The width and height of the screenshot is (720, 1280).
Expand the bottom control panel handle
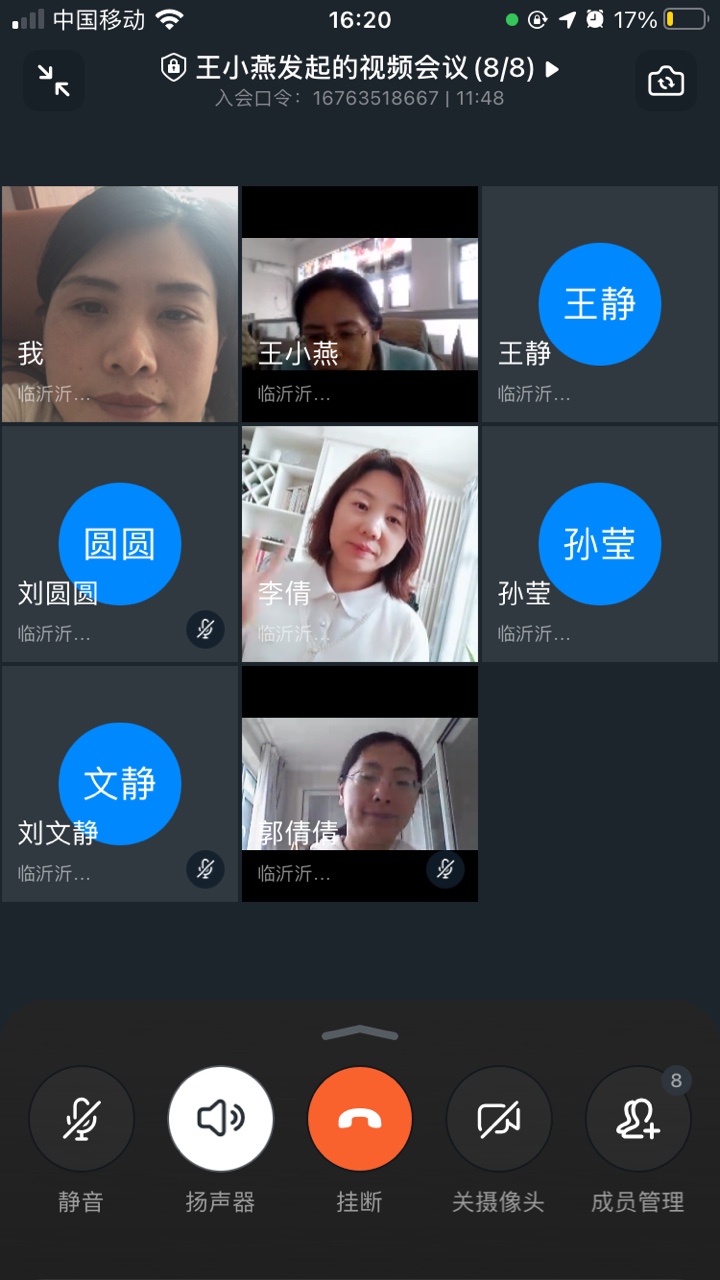point(360,1034)
